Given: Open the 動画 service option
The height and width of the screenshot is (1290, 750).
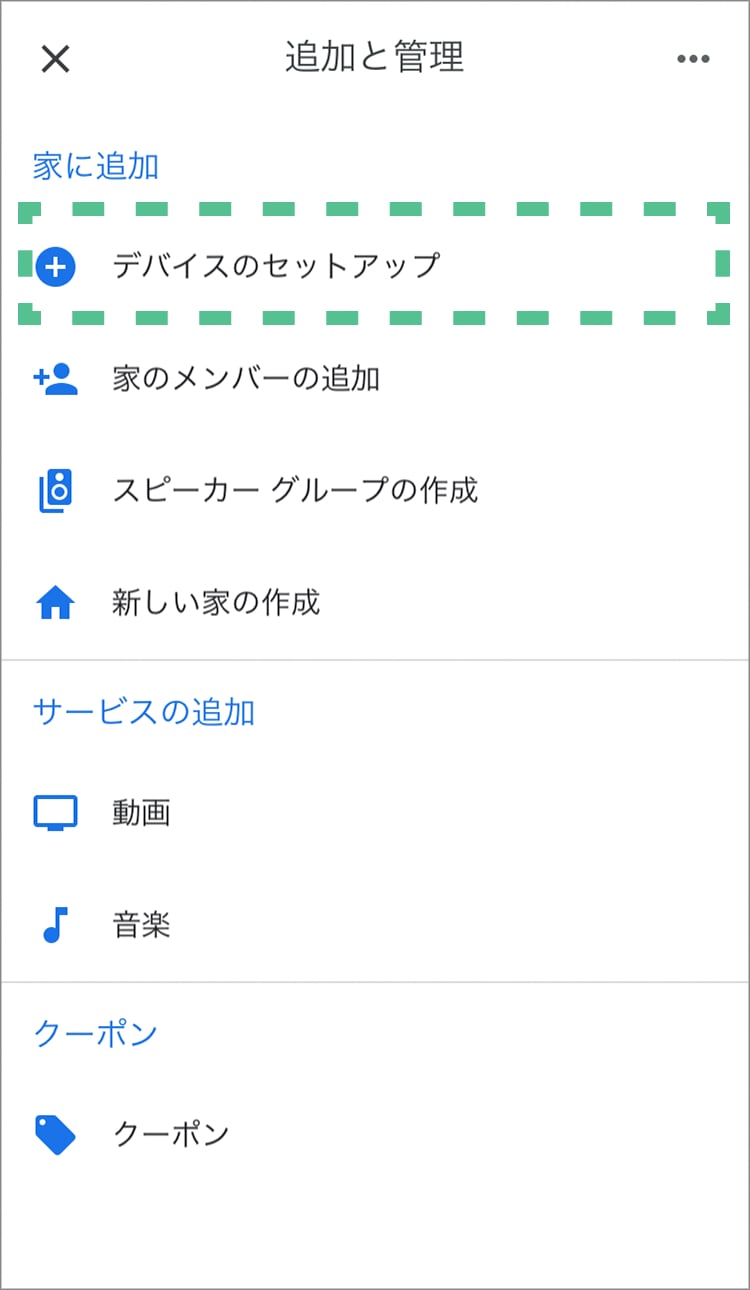Looking at the screenshot, I should [141, 813].
